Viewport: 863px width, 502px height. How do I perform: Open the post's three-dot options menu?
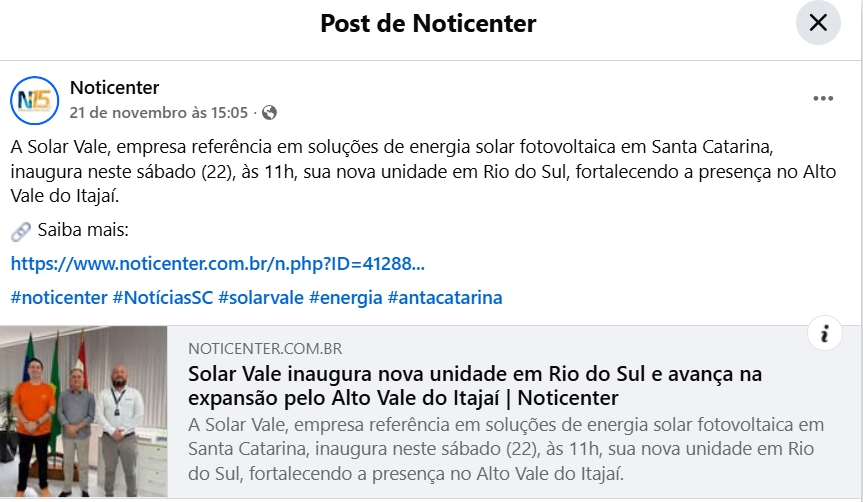pyautogui.click(x=823, y=98)
